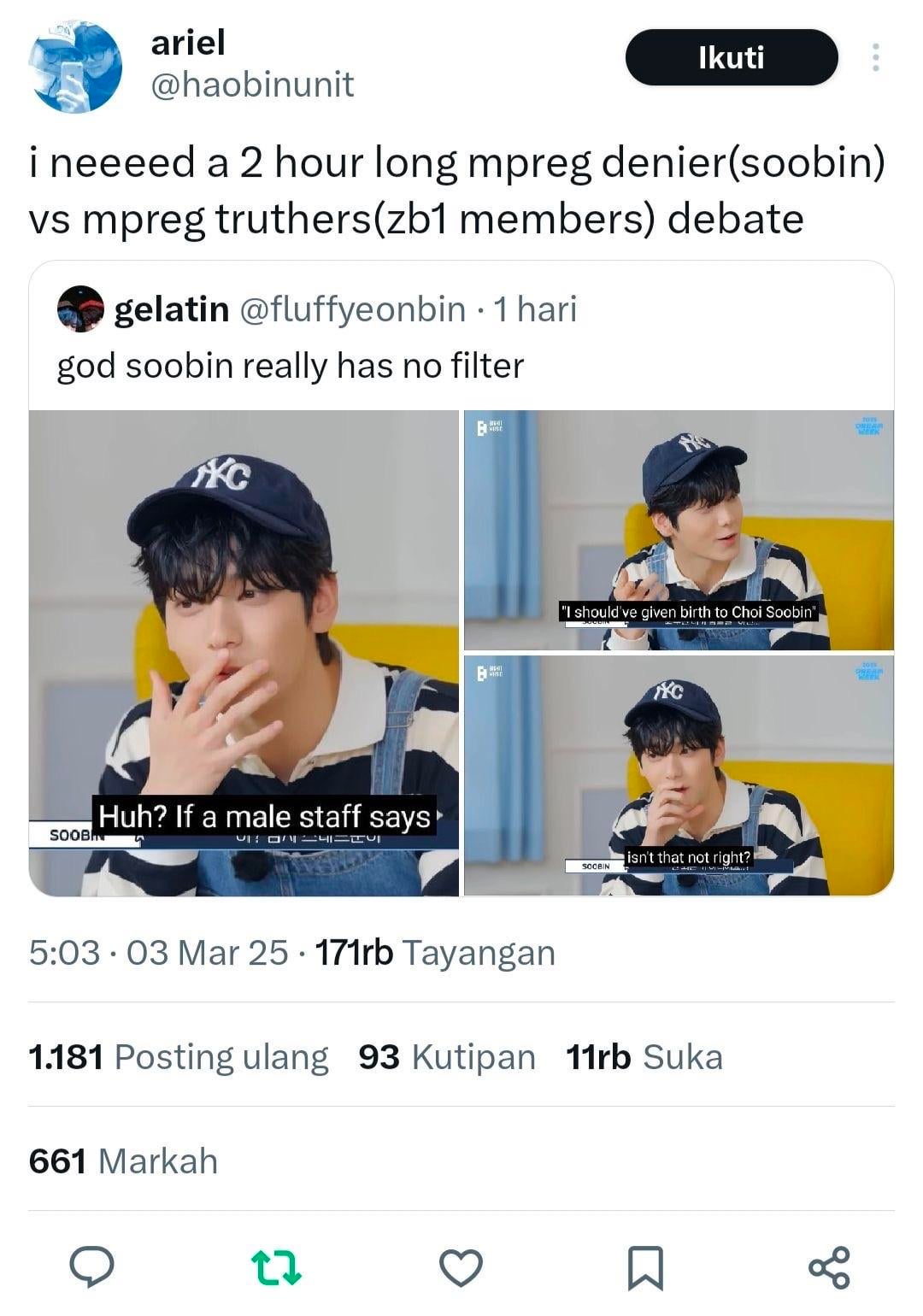Image resolution: width=923 pixels, height=1316 pixels.
Task: Open the three-dot overflow menu
Action: [x=874, y=57]
